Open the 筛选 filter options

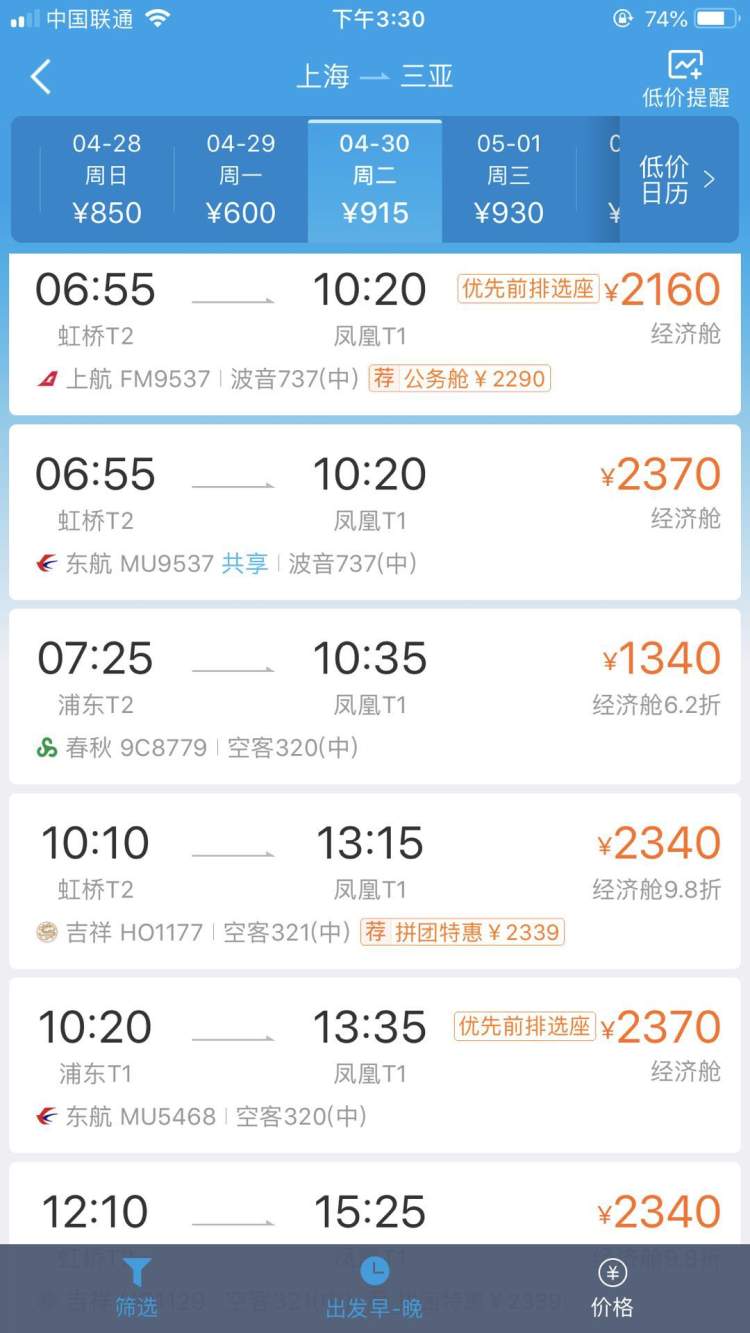136,1288
